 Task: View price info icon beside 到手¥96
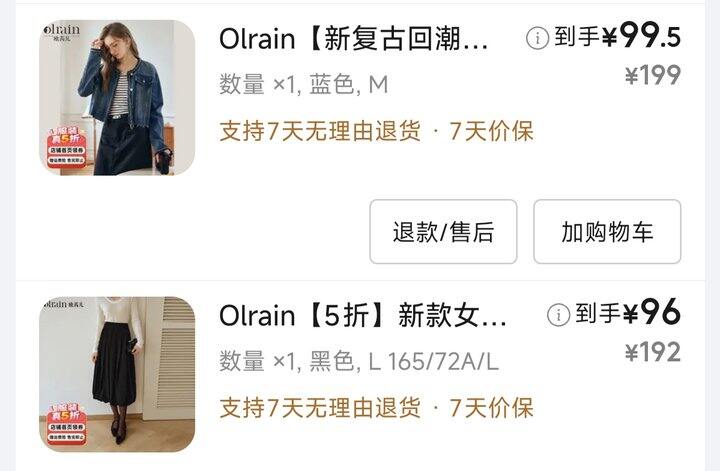click(x=558, y=314)
